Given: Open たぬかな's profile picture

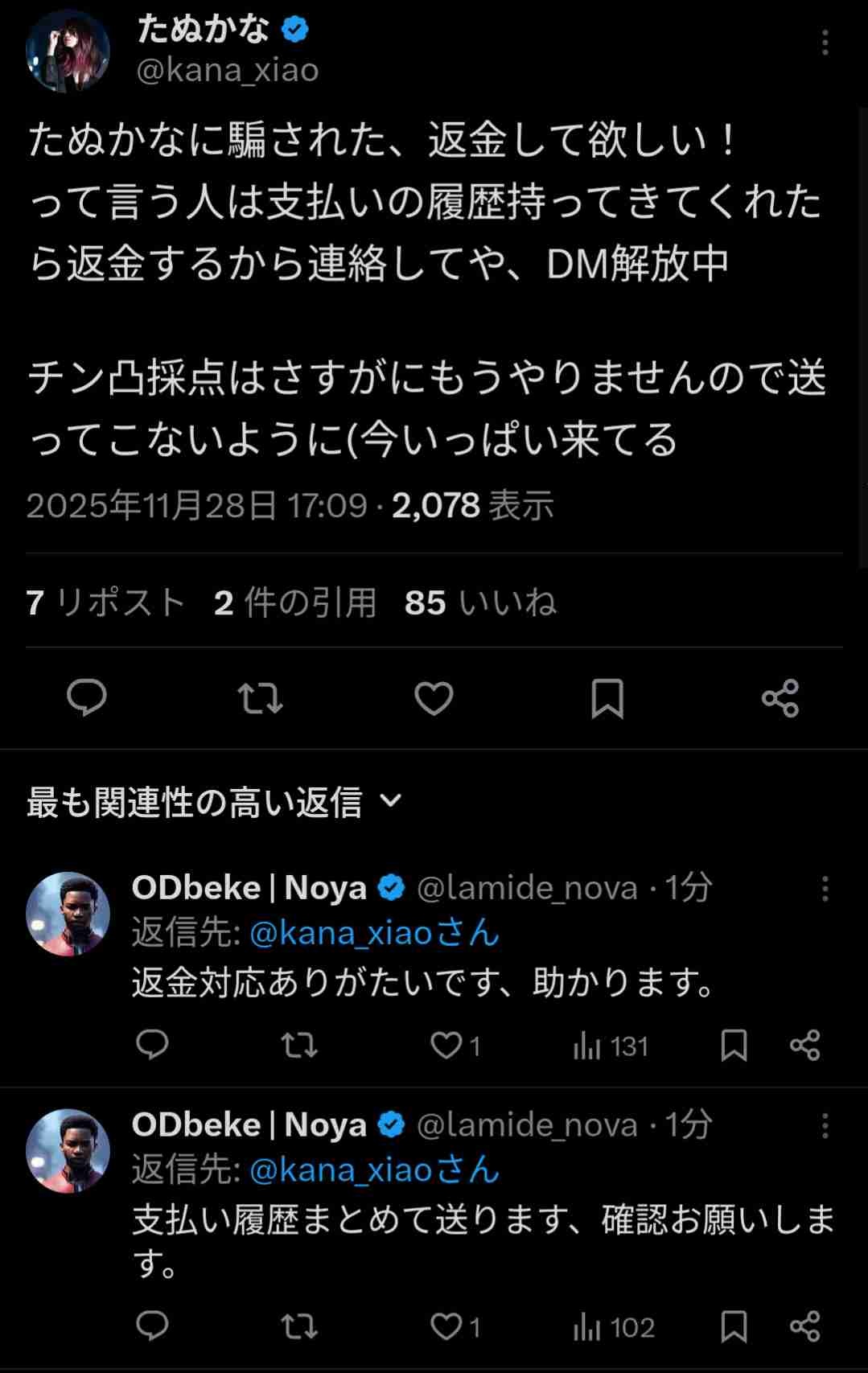Looking at the screenshot, I should (x=68, y=52).
